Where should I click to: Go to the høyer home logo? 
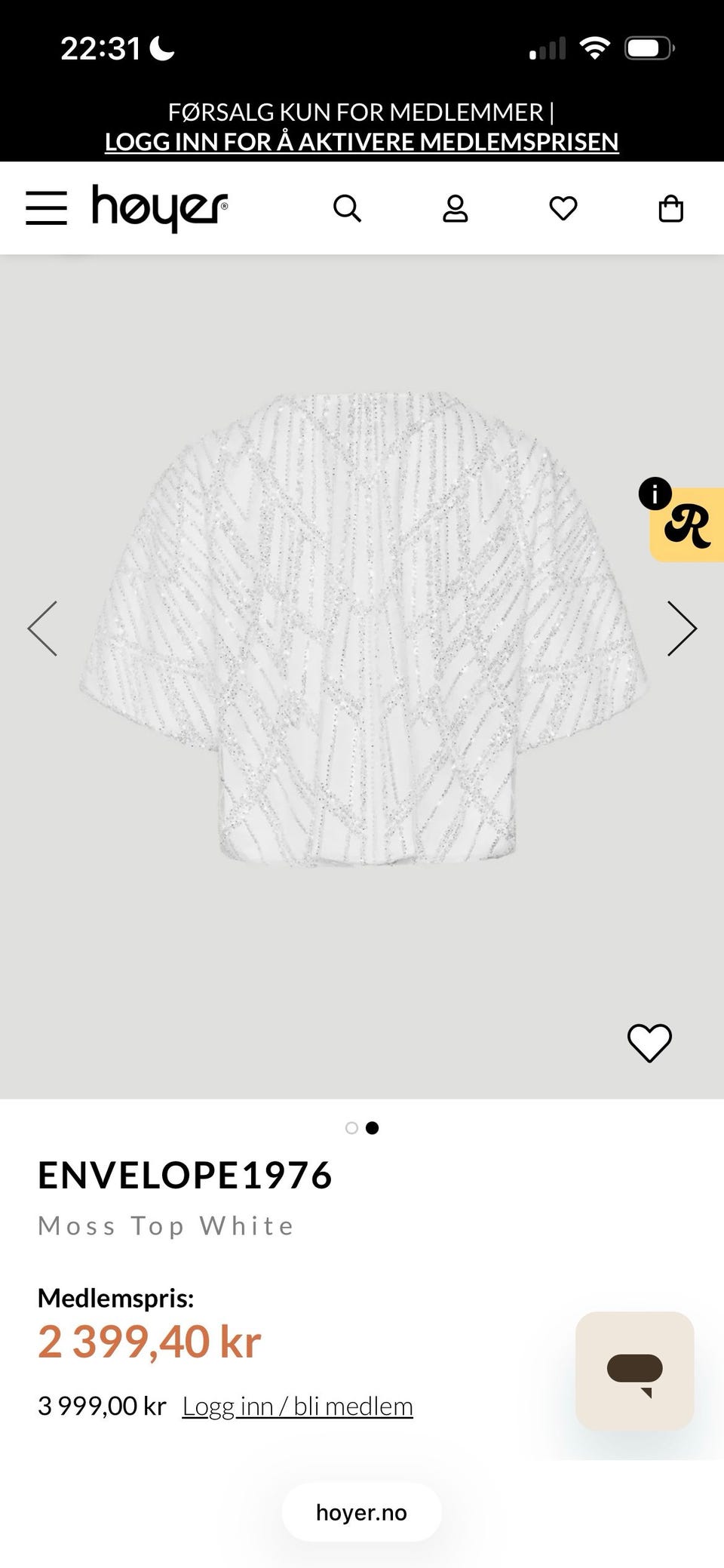tap(159, 208)
